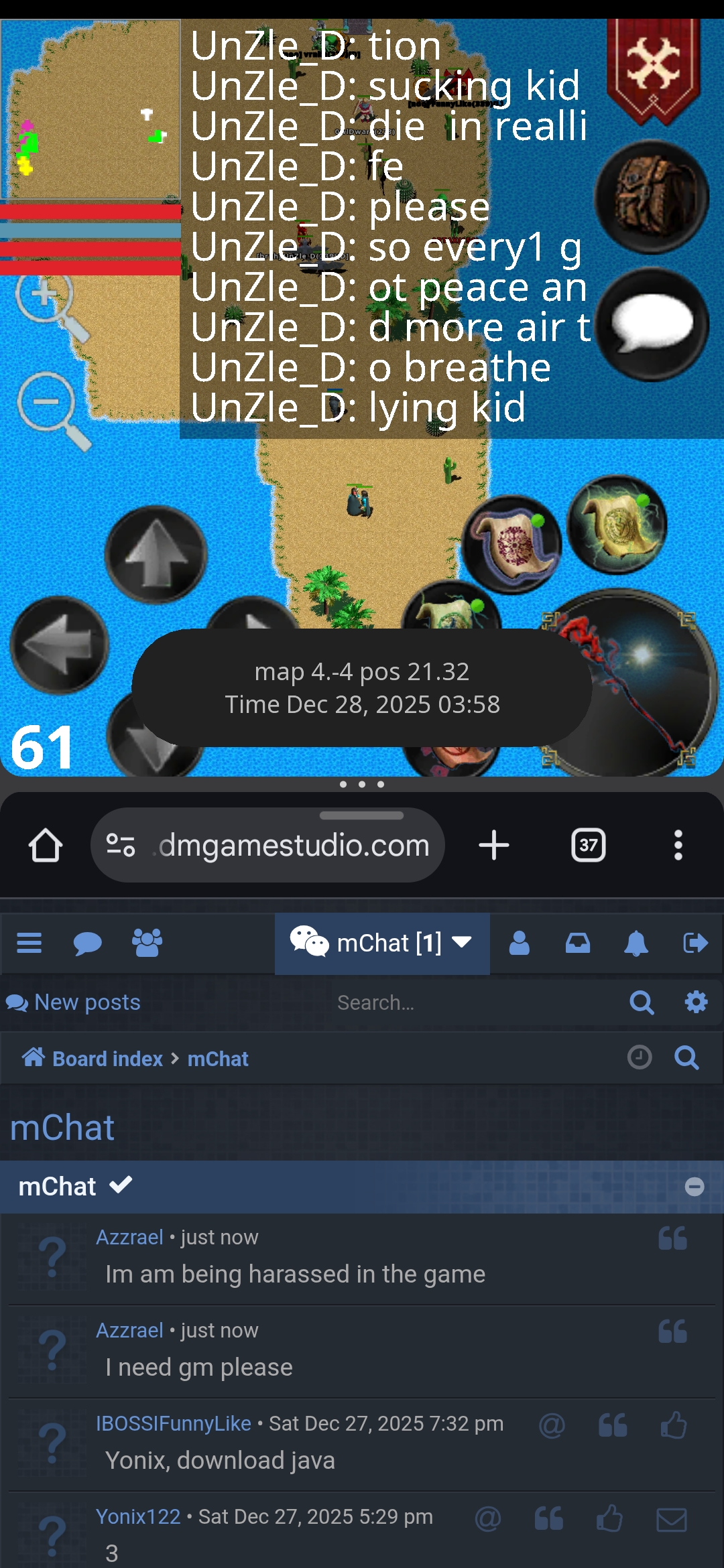Go to Board index
Viewport: 724px width, 1568px height.
(107, 1059)
